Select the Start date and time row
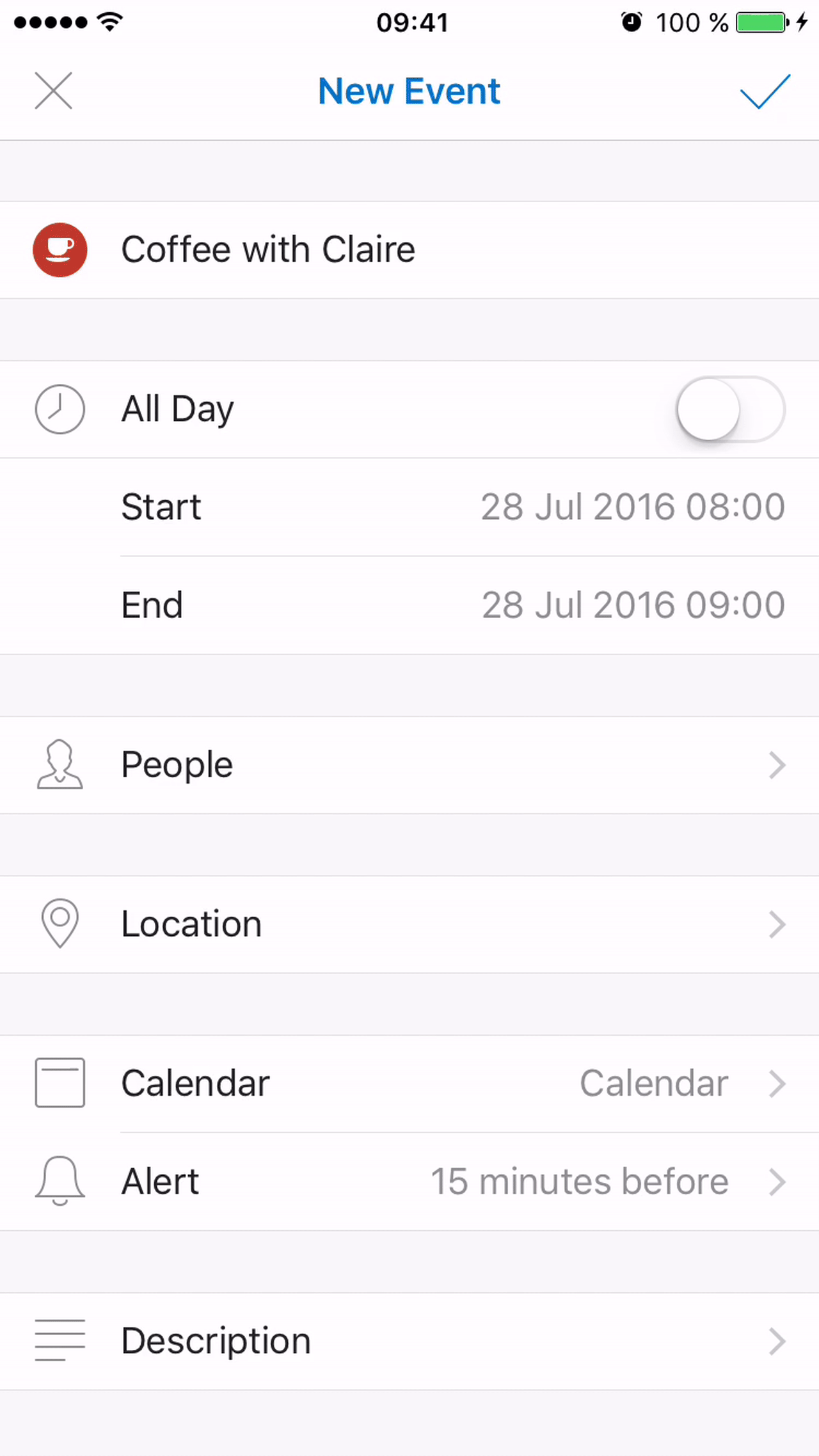Screen dimensions: 819x1456 409,506
